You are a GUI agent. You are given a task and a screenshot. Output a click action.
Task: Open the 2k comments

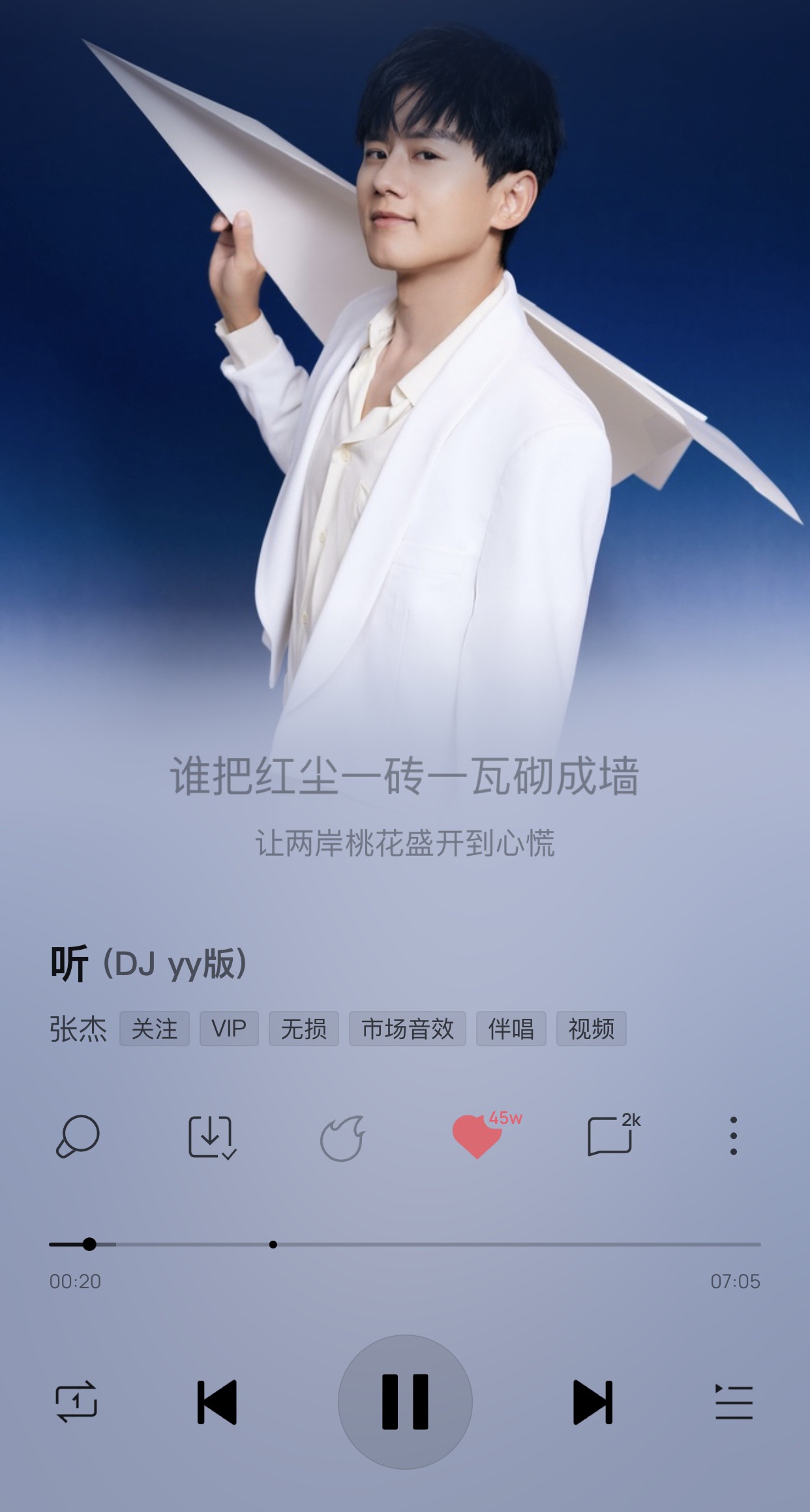coord(611,1136)
